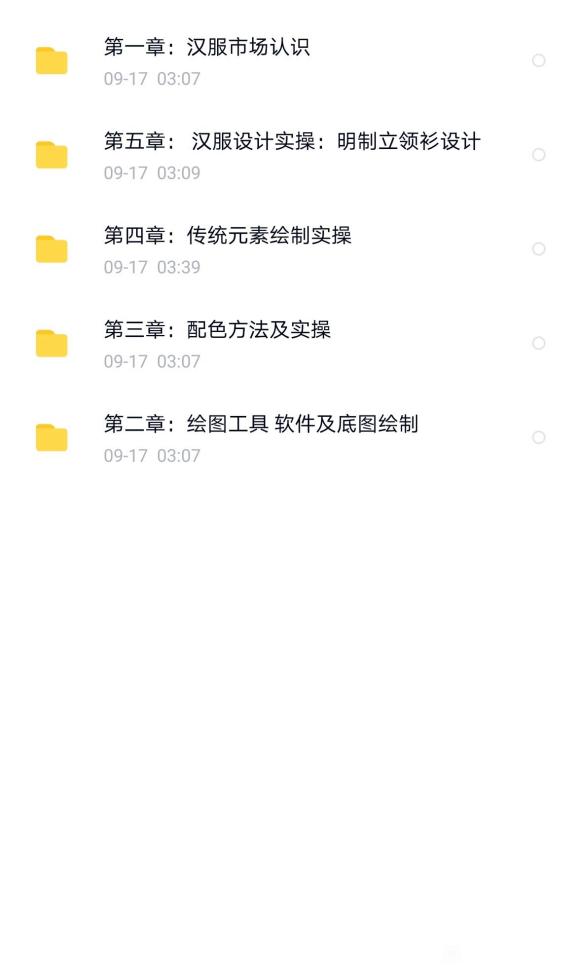This screenshot has height=970, width=580.
Task: Open folder 第一章：汉服市场认识
Action: click(x=290, y=61)
